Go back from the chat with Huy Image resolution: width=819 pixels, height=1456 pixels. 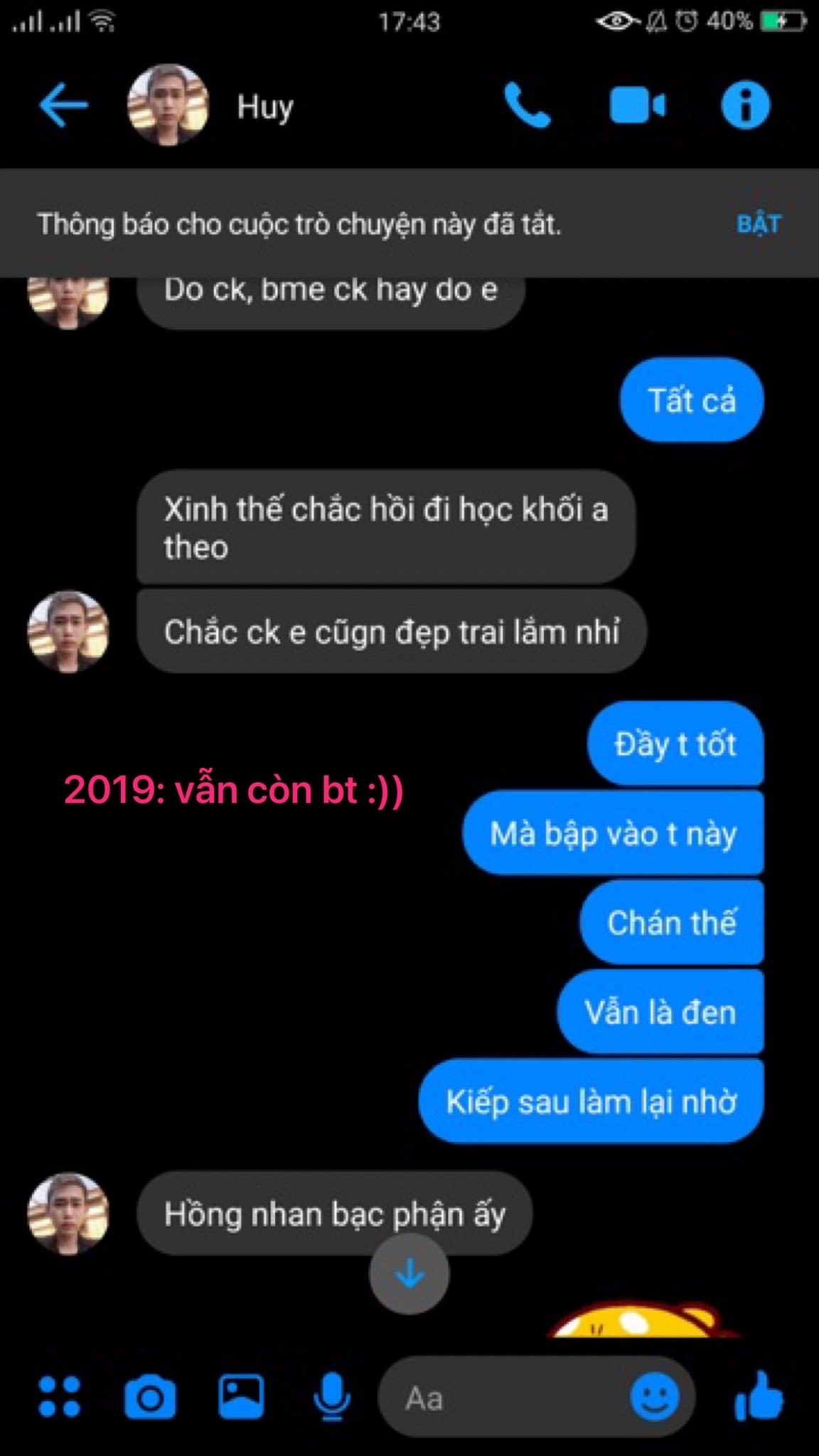coord(63,105)
